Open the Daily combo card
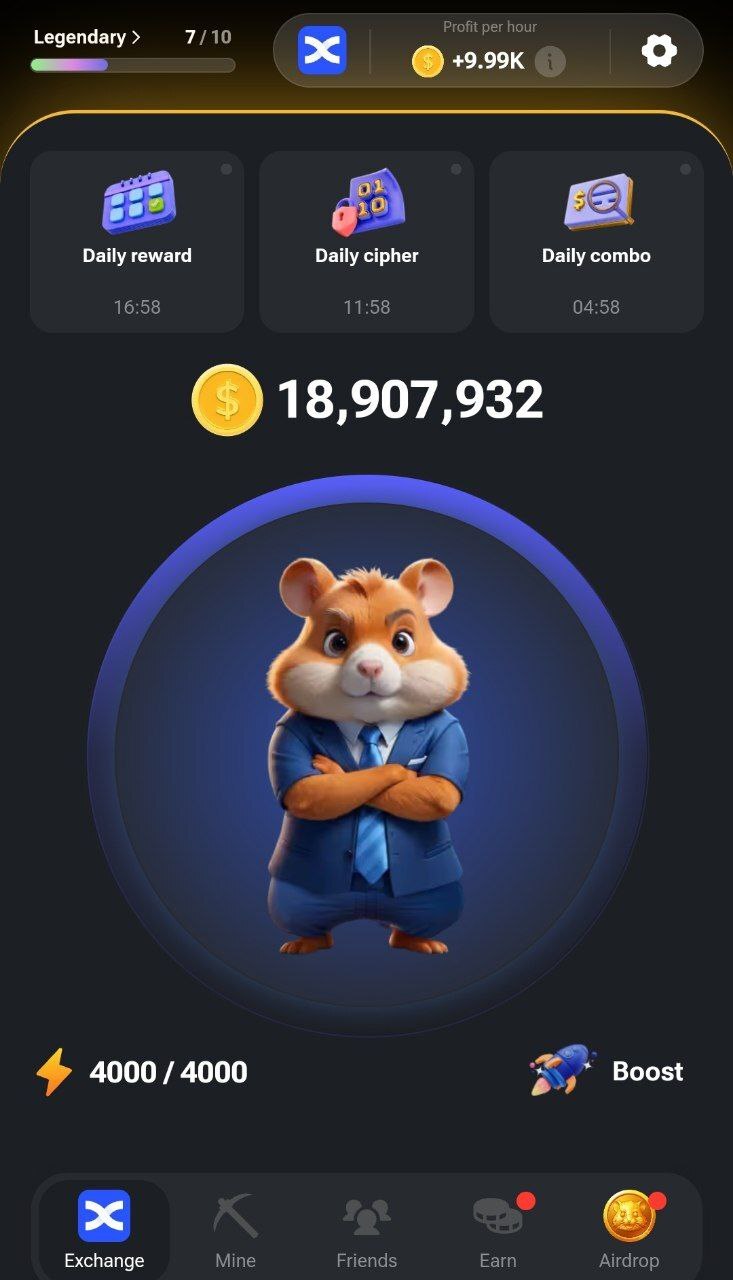The image size is (733, 1280). (596, 241)
